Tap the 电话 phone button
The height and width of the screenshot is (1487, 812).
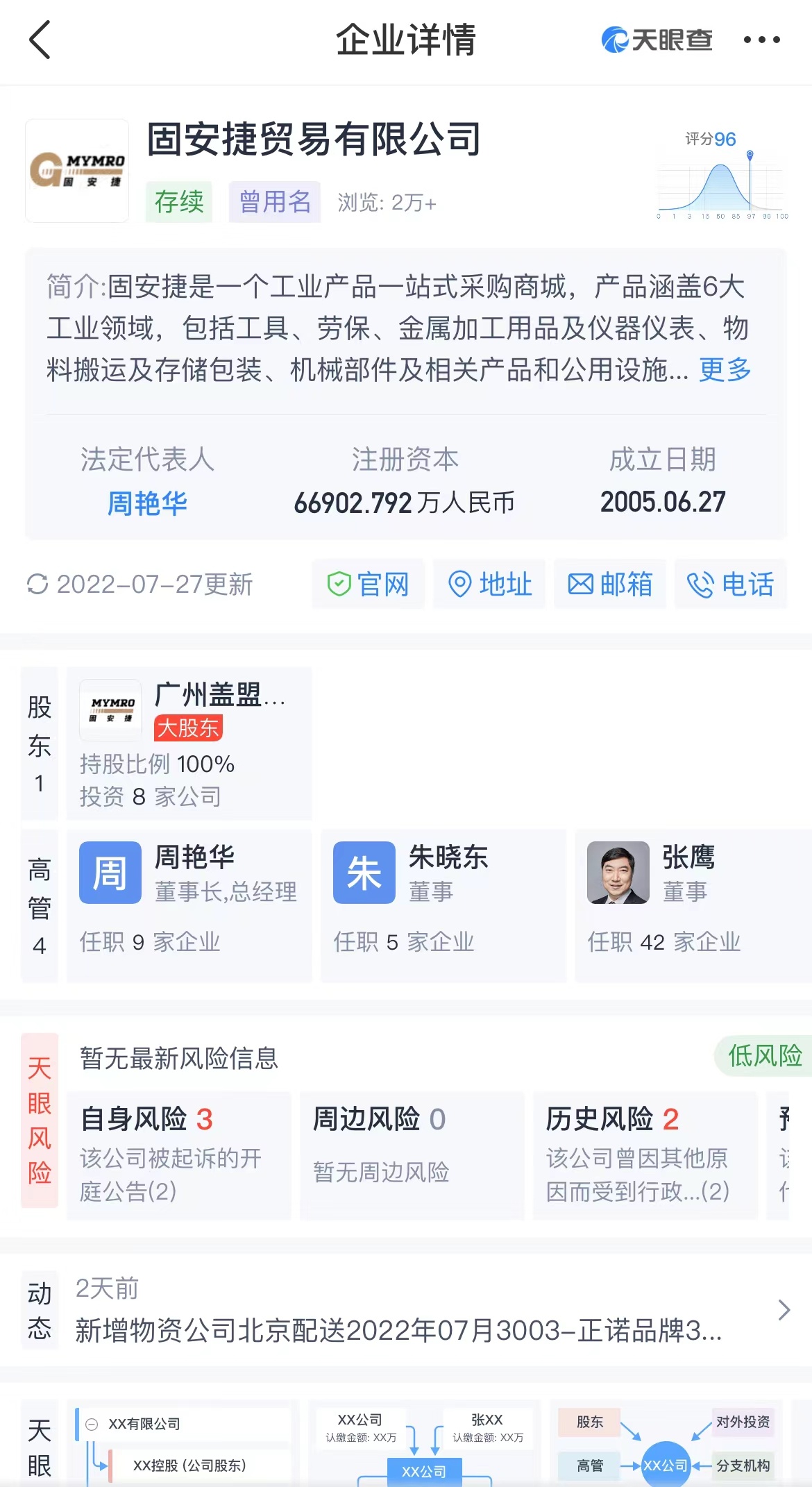(x=730, y=584)
